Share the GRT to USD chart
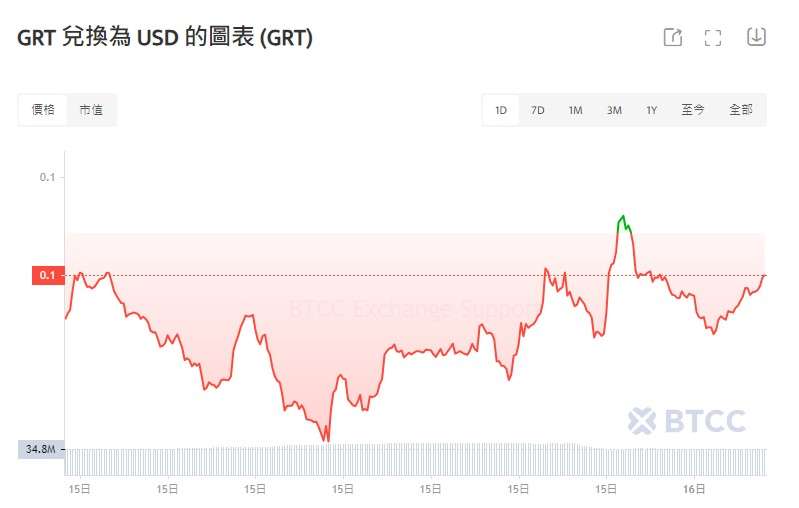Viewport: 799px width, 508px height. pyautogui.click(x=673, y=38)
